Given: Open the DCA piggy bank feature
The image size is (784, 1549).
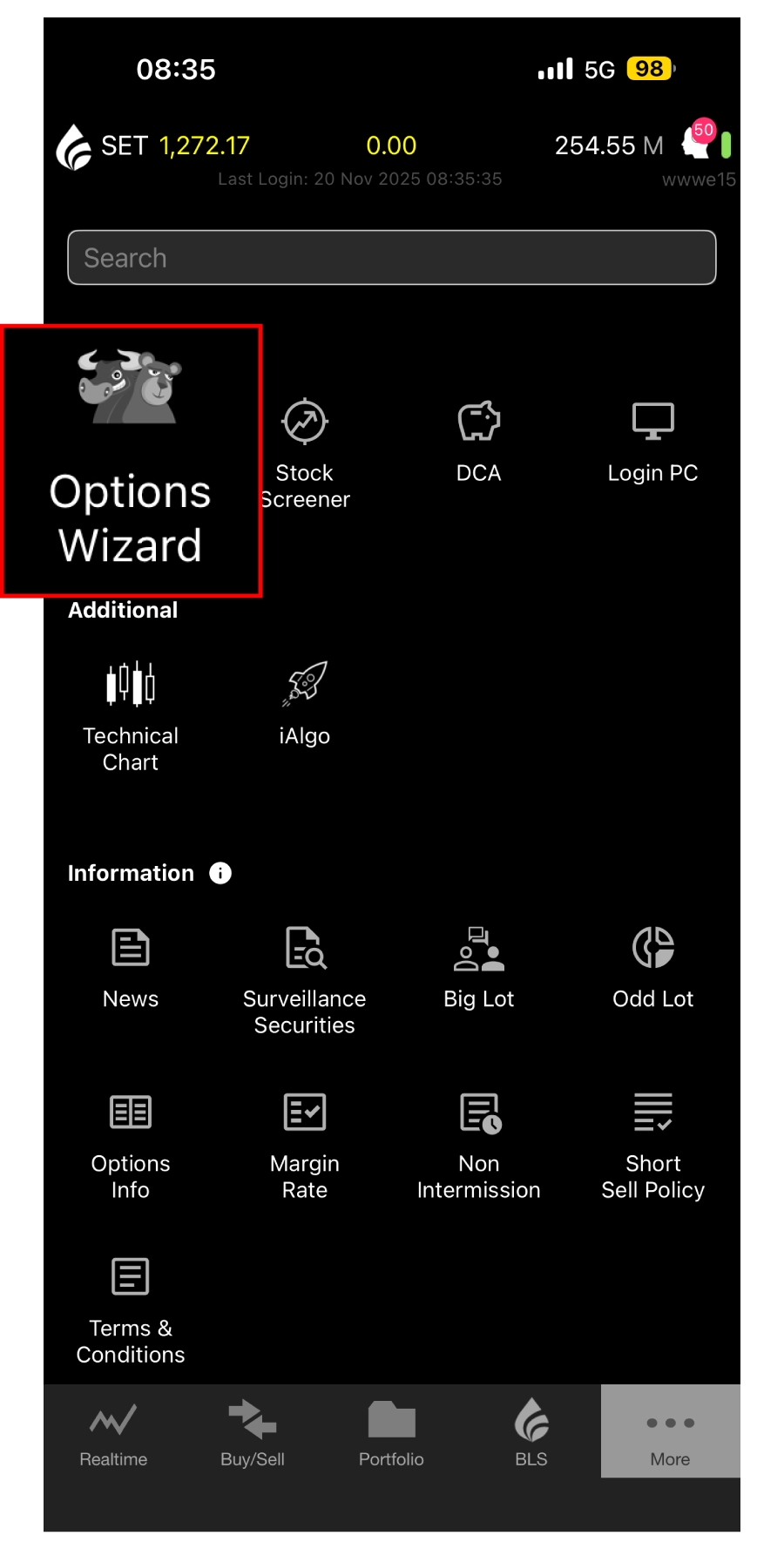Looking at the screenshot, I should pyautogui.click(x=478, y=440).
